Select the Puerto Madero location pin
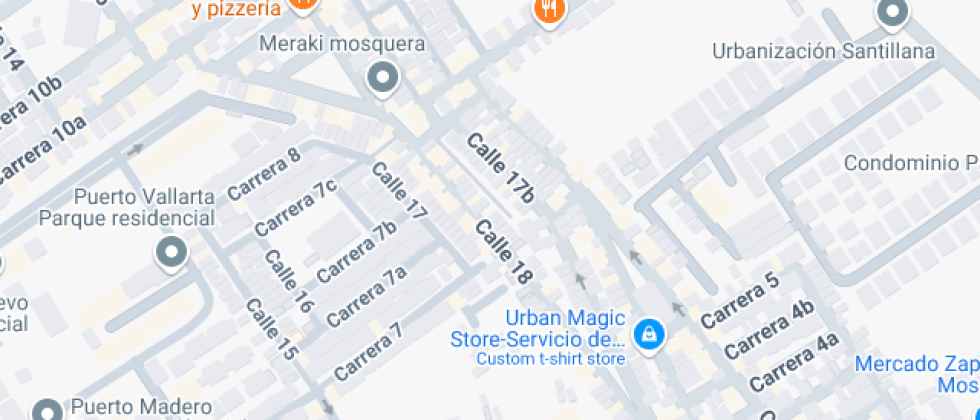The height and width of the screenshot is (420, 980). tap(47, 411)
